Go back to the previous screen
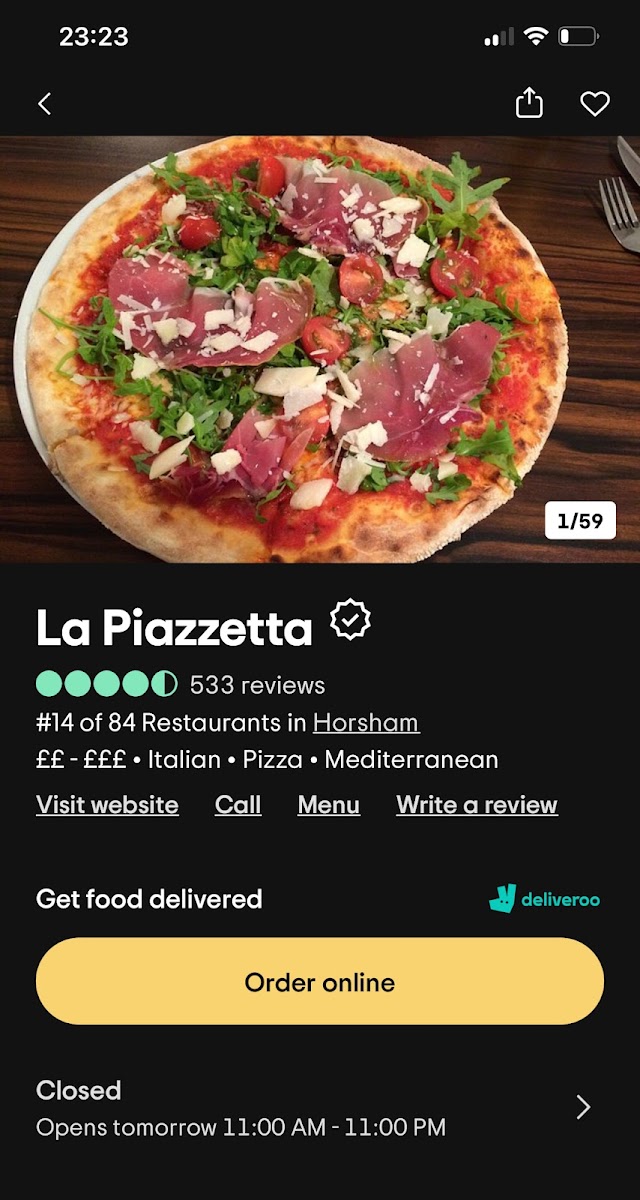The width and height of the screenshot is (640, 1200). (x=45, y=103)
